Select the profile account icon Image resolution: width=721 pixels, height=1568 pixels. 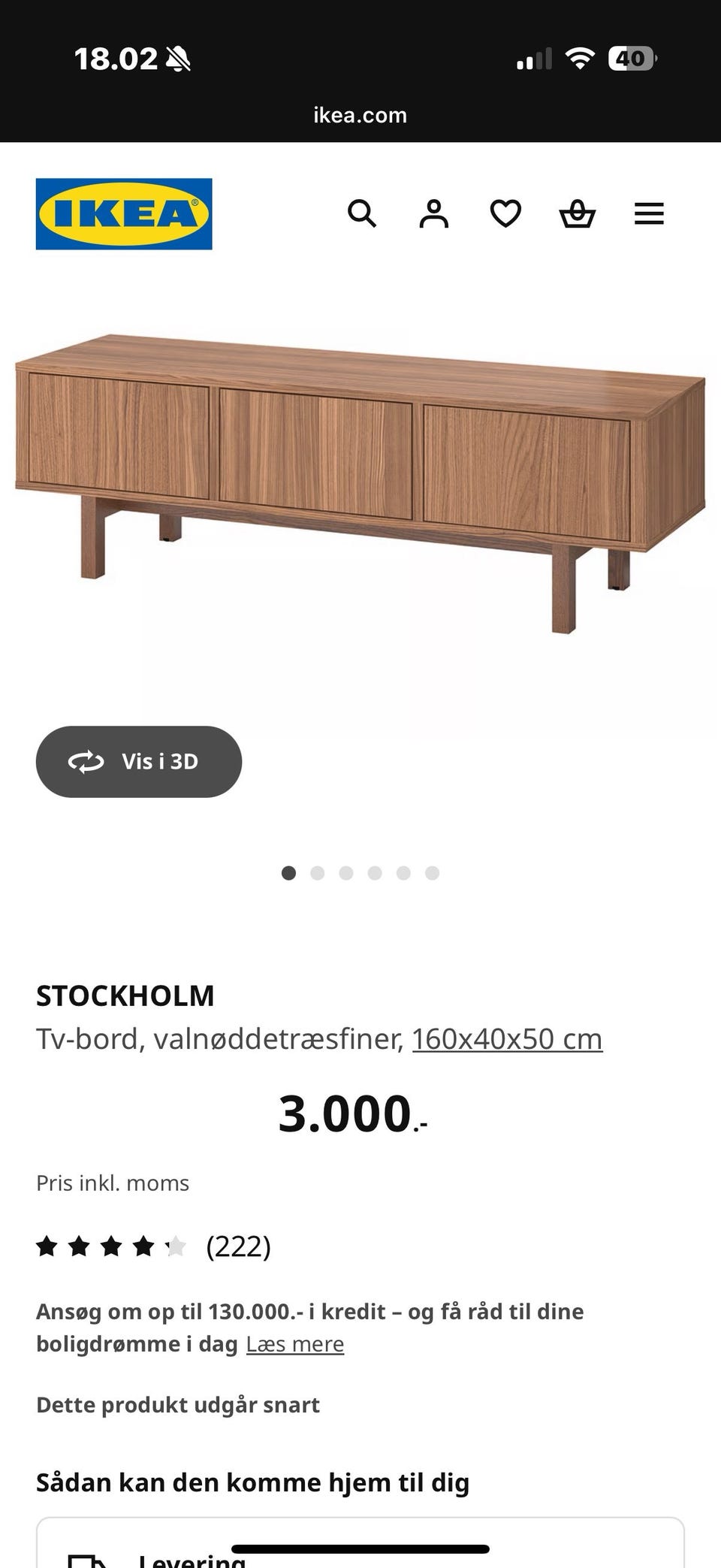[435, 214]
